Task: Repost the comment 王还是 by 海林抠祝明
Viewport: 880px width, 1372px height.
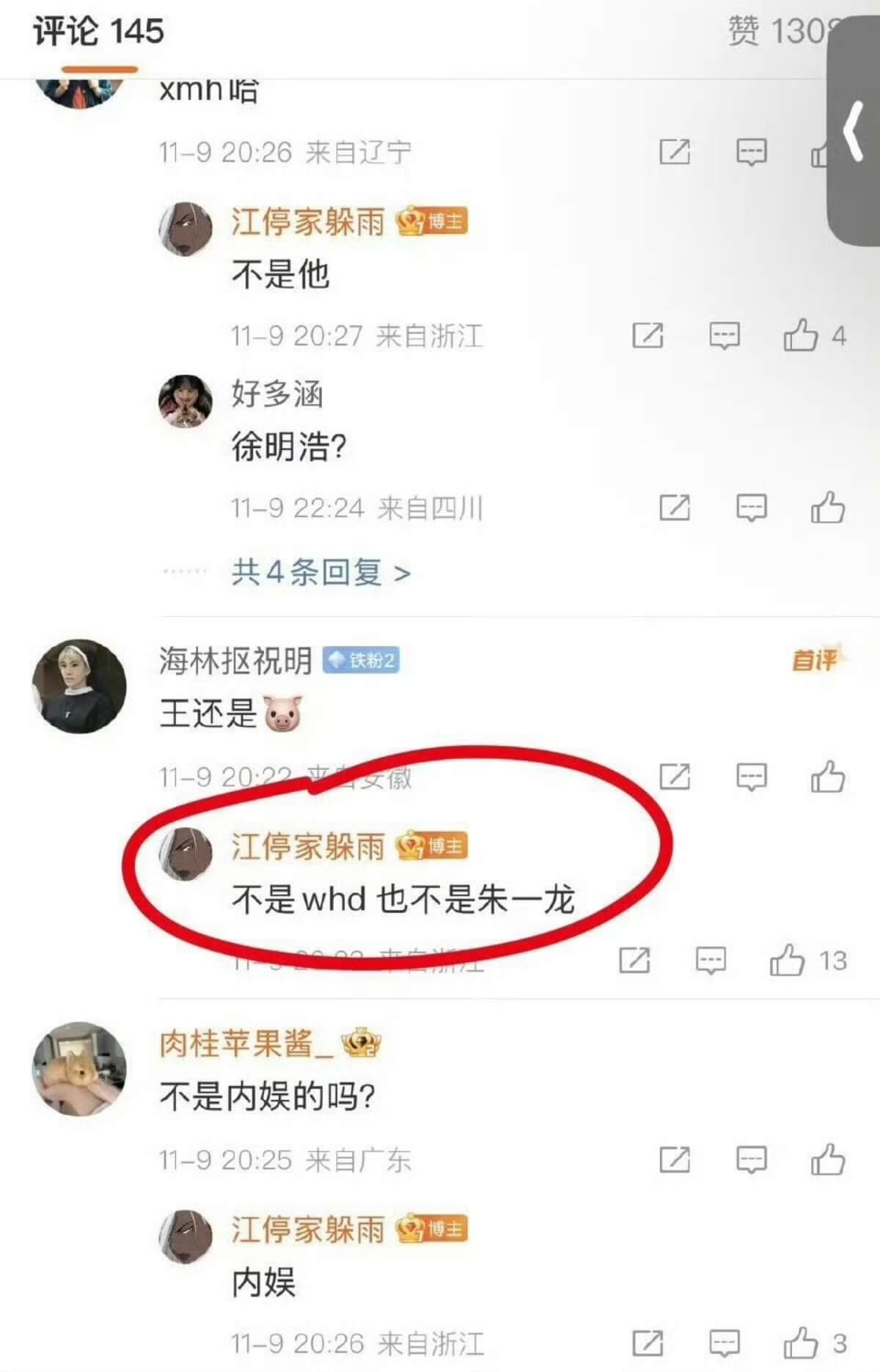Action: coord(675,777)
